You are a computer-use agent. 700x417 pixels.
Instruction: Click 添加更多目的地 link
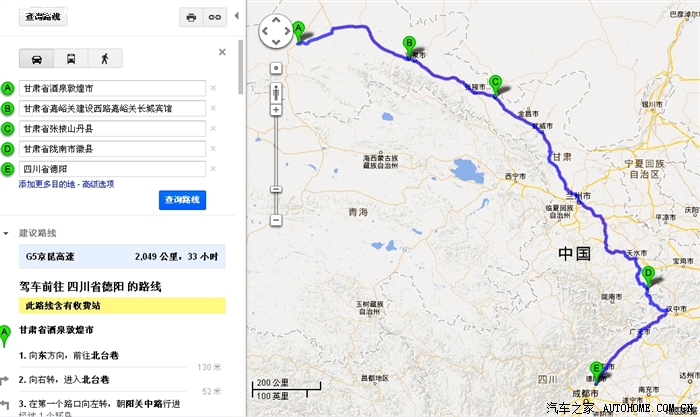pos(47,184)
